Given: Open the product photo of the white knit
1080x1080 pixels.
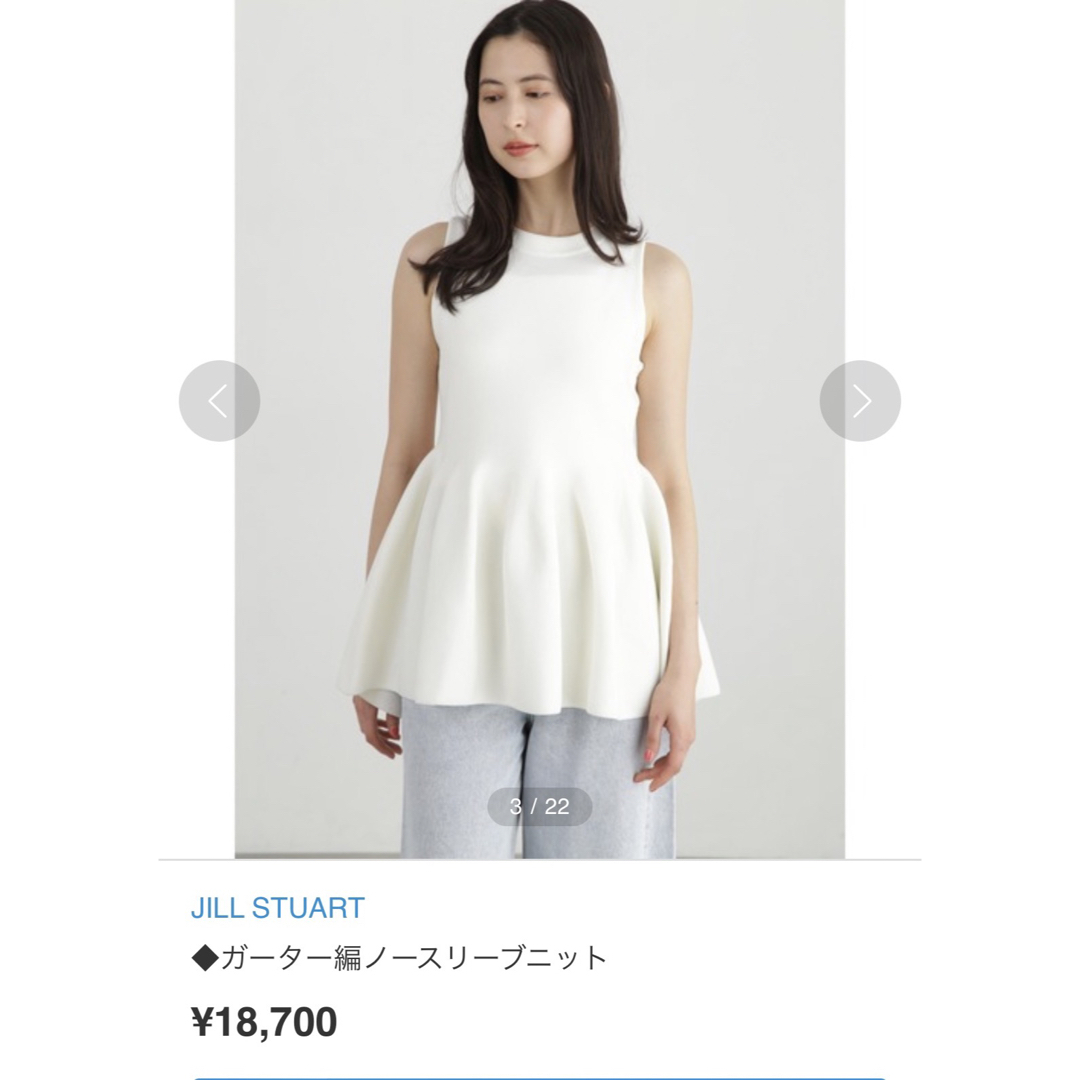Looking at the screenshot, I should pyautogui.click(x=540, y=500).
